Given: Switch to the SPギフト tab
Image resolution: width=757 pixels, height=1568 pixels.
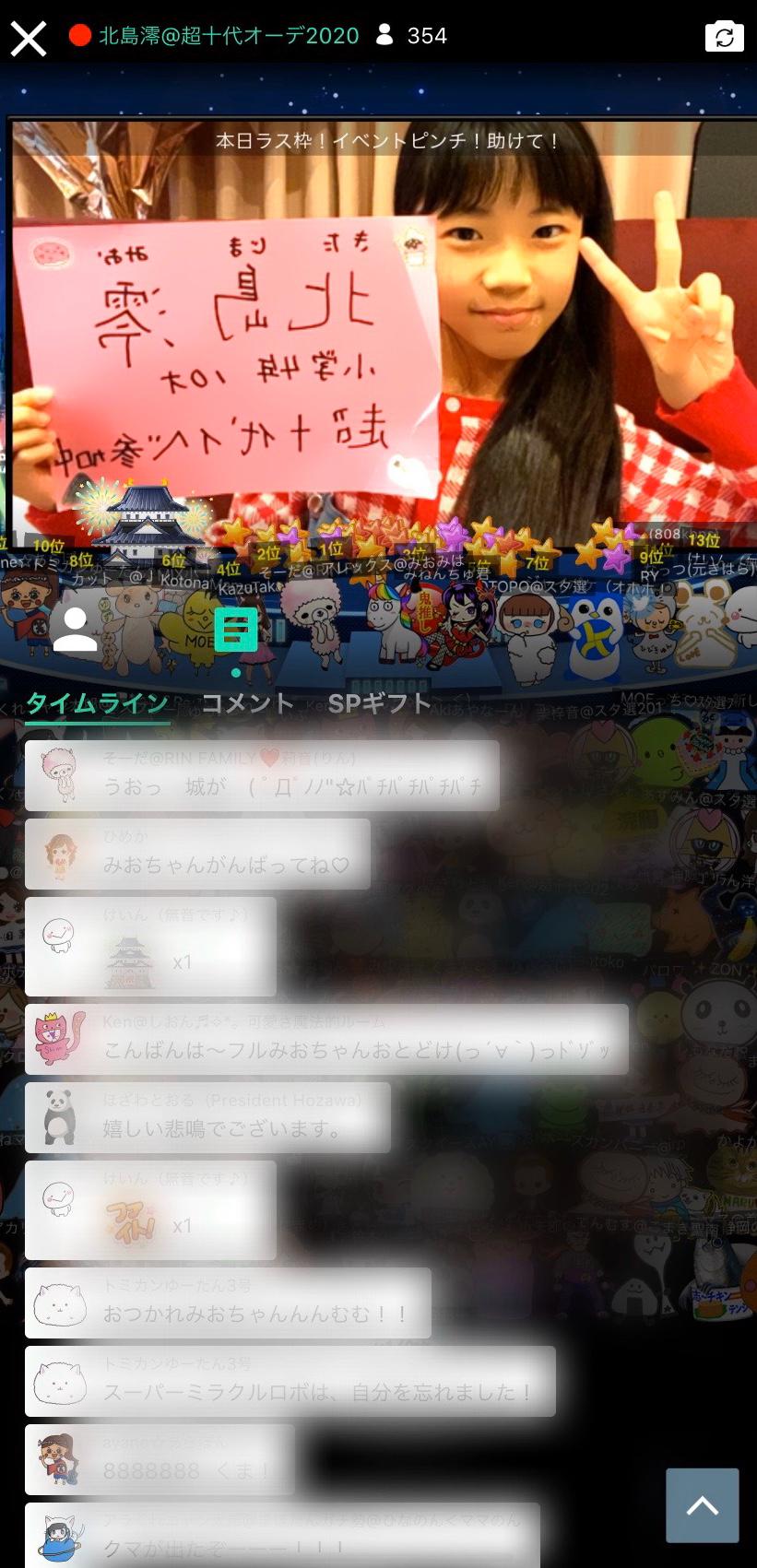Looking at the screenshot, I should (380, 703).
